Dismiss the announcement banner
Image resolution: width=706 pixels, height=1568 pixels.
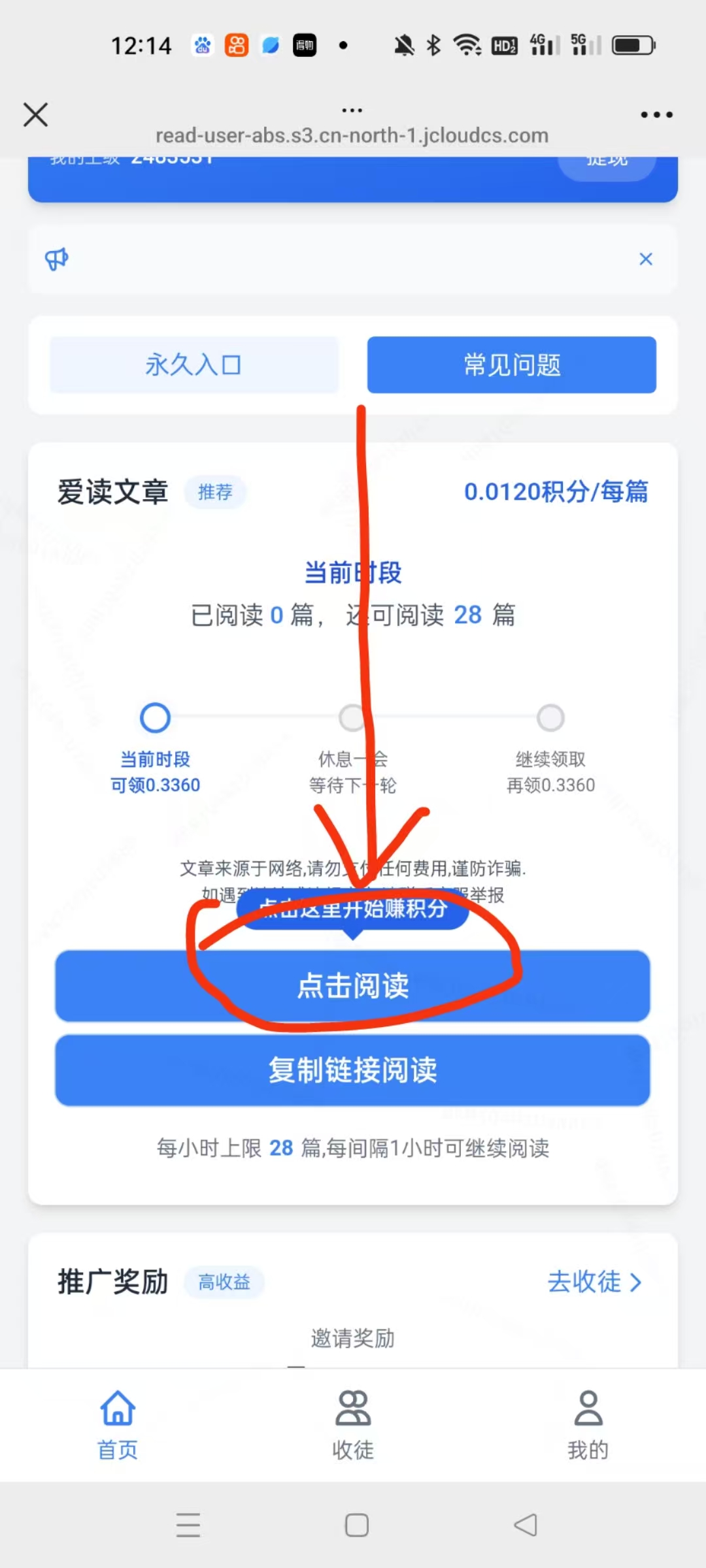click(x=646, y=259)
